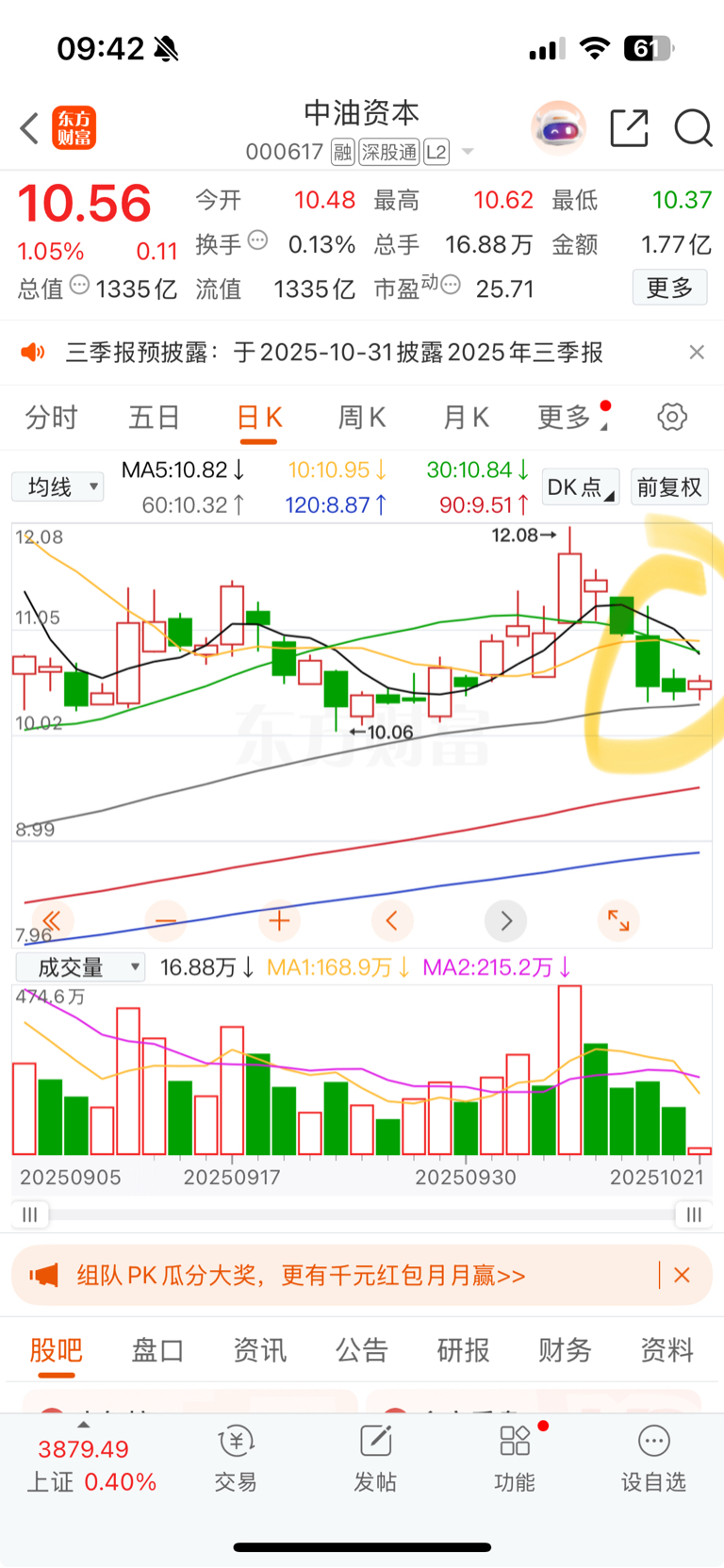724x1568 pixels.
Task: Open chart settings gear
Action: point(672,417)
